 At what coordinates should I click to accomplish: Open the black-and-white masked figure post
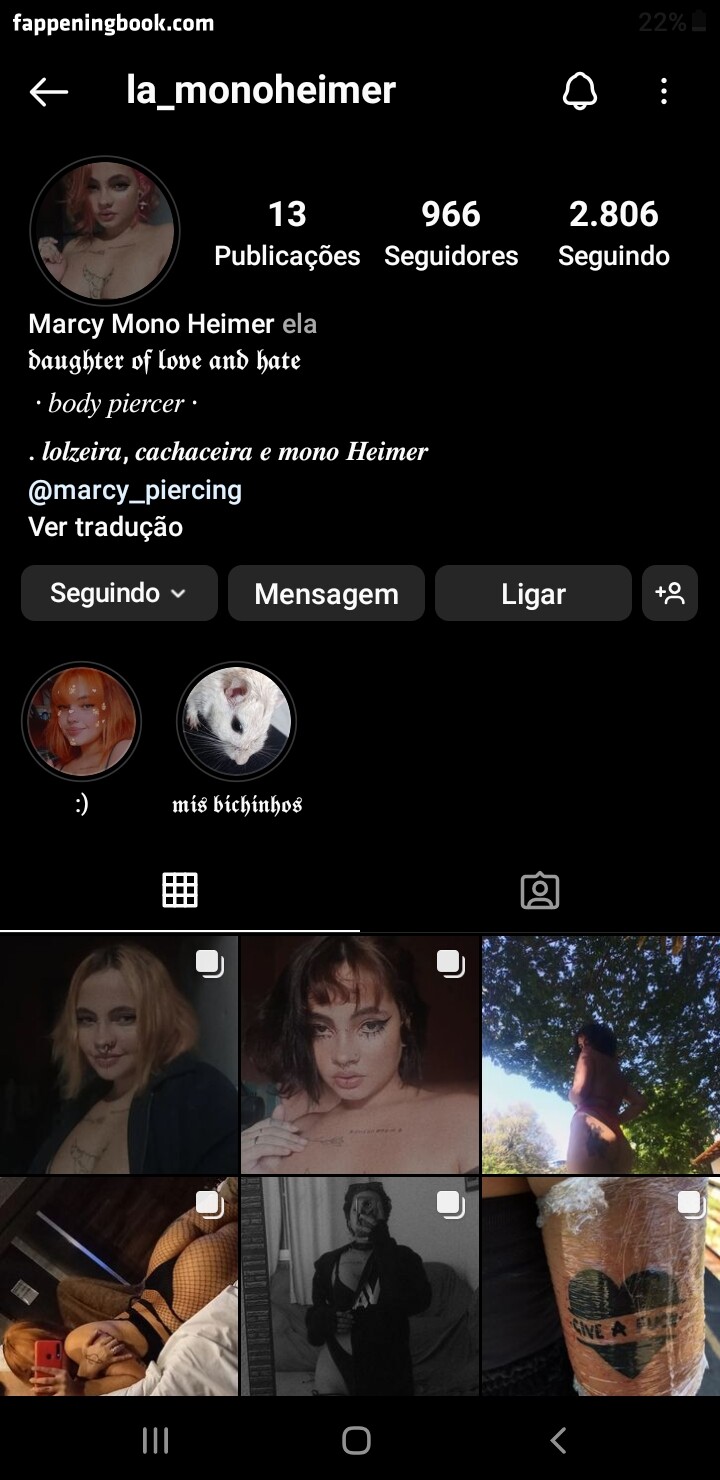coord(360,1286)
